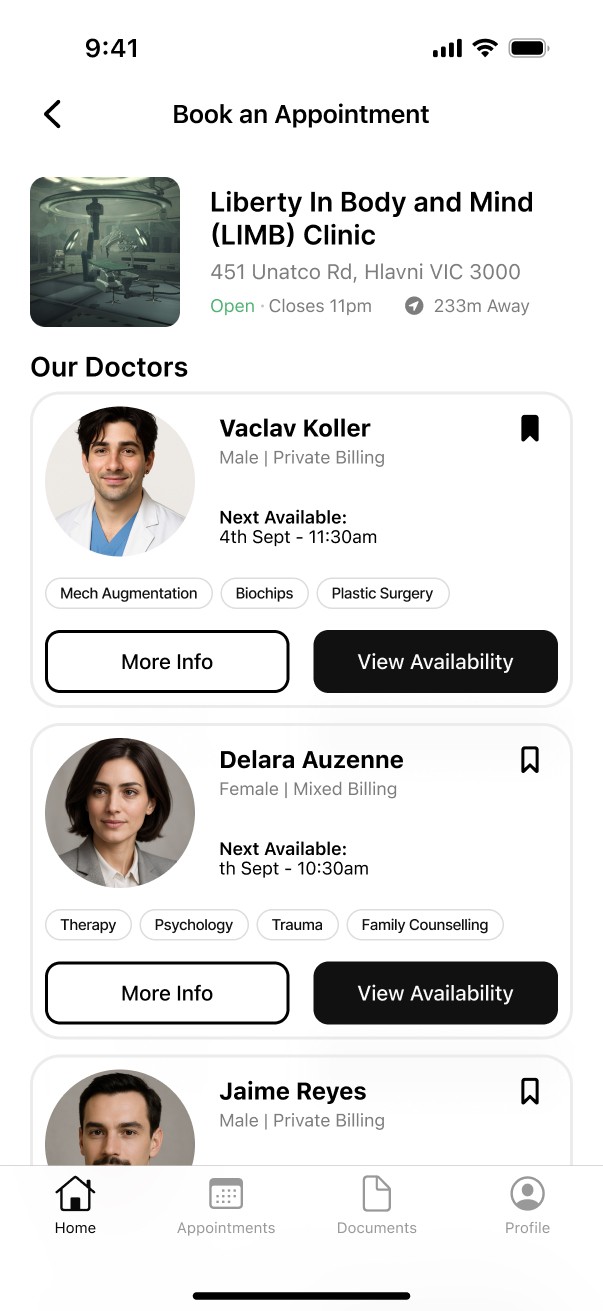Screen dimensions: 603x1311
Task: Switch to the Appointments tab
Action: (x=226, y=1205)
